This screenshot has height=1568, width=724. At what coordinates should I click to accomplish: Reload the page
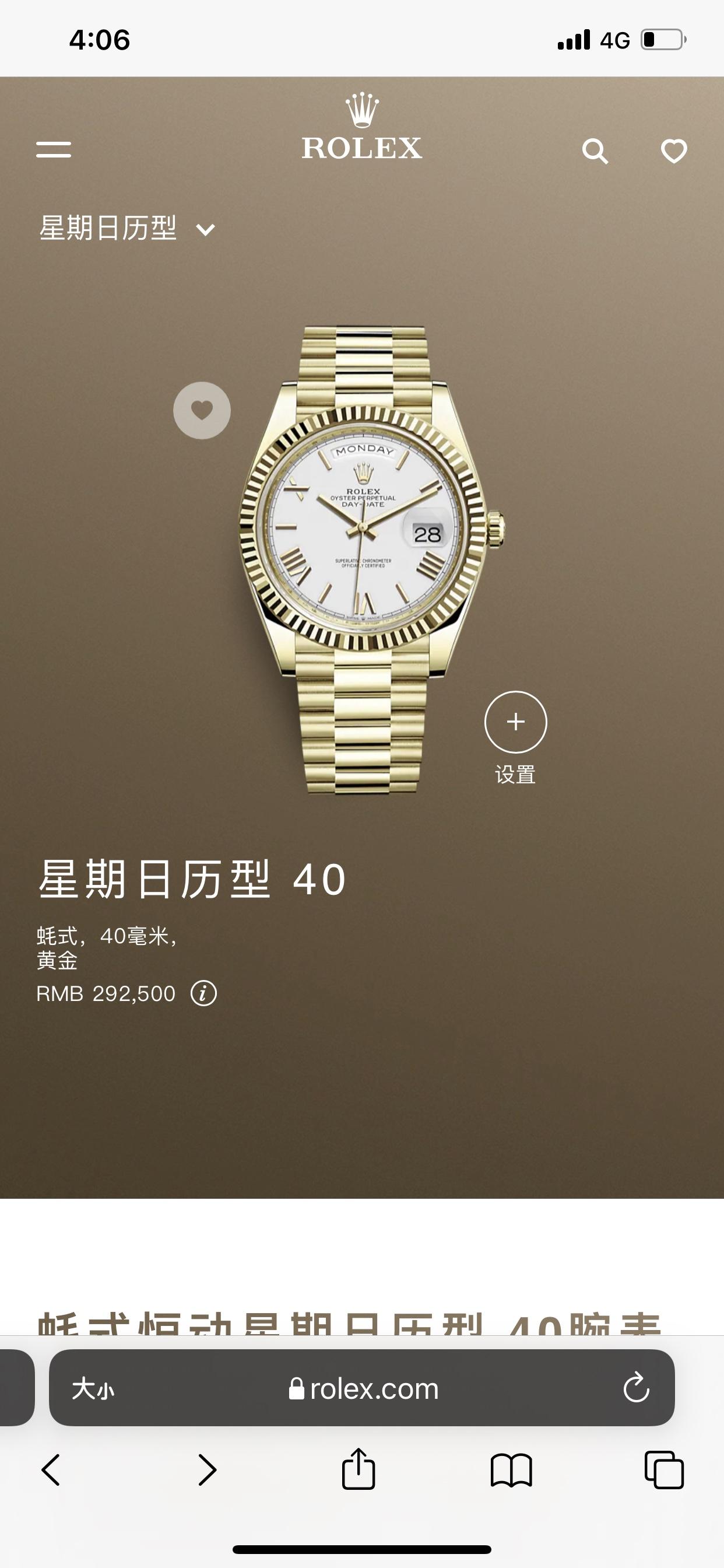[x=637, y=1388]
